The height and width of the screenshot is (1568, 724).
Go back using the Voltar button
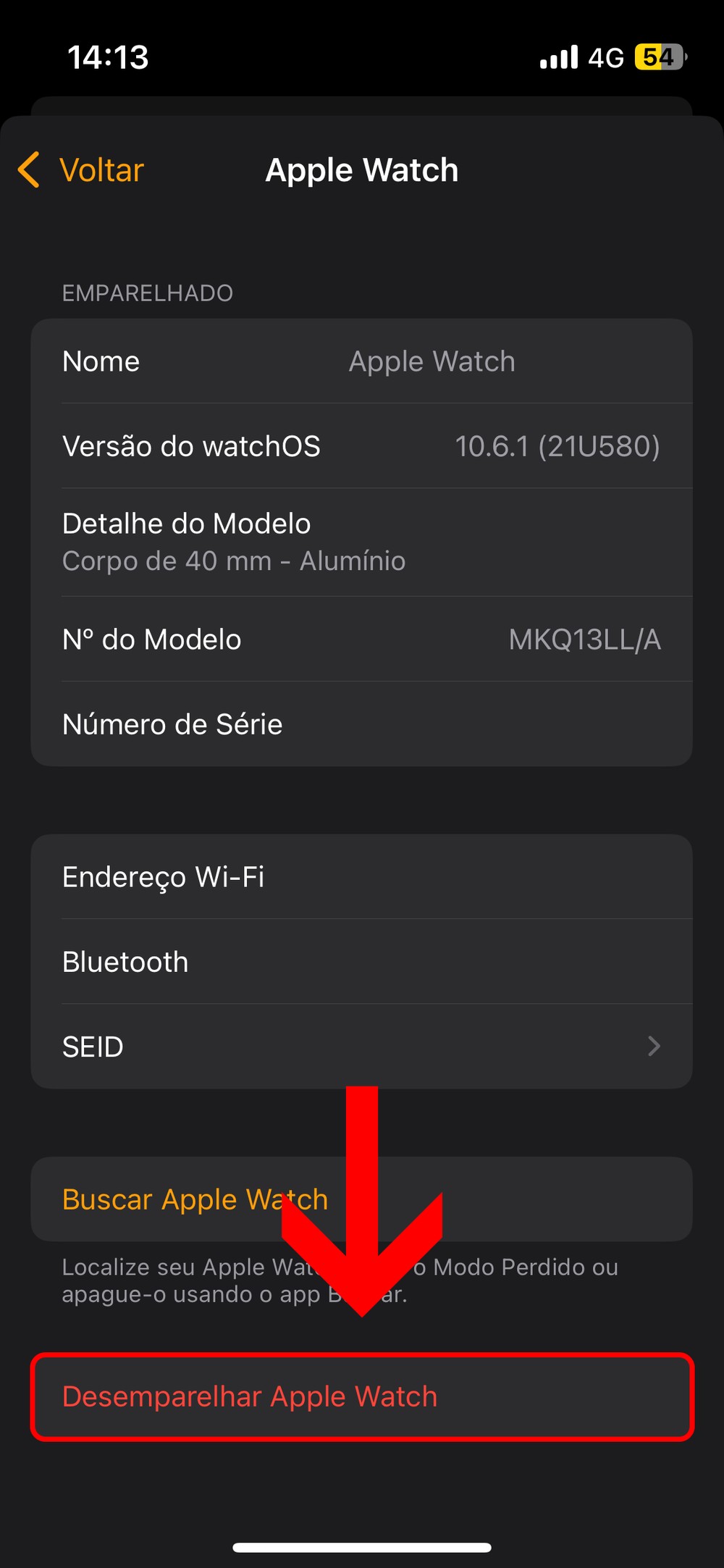tap(83, 170)
